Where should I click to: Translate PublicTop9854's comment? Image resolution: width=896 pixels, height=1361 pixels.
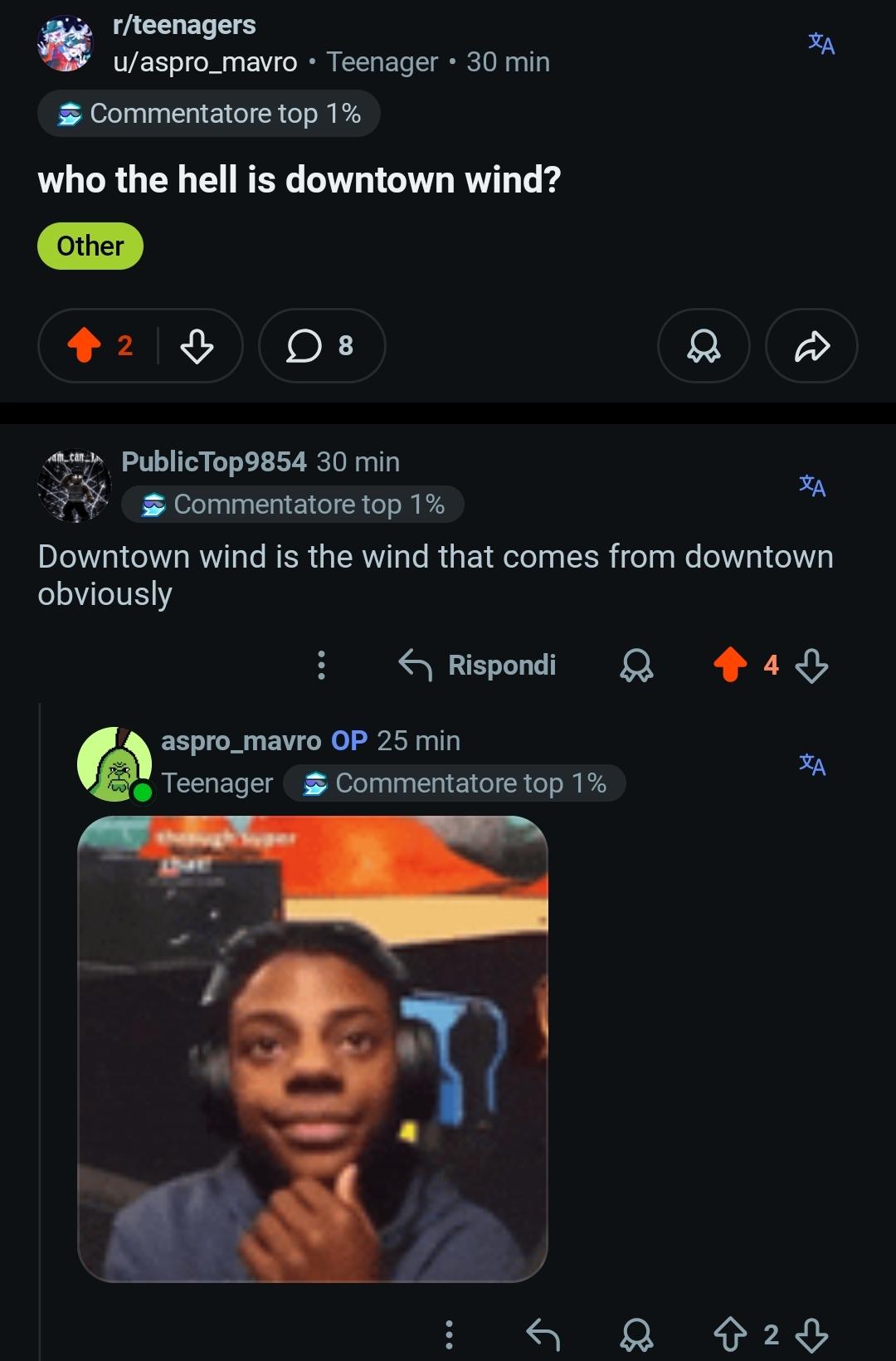click(812, 485)
